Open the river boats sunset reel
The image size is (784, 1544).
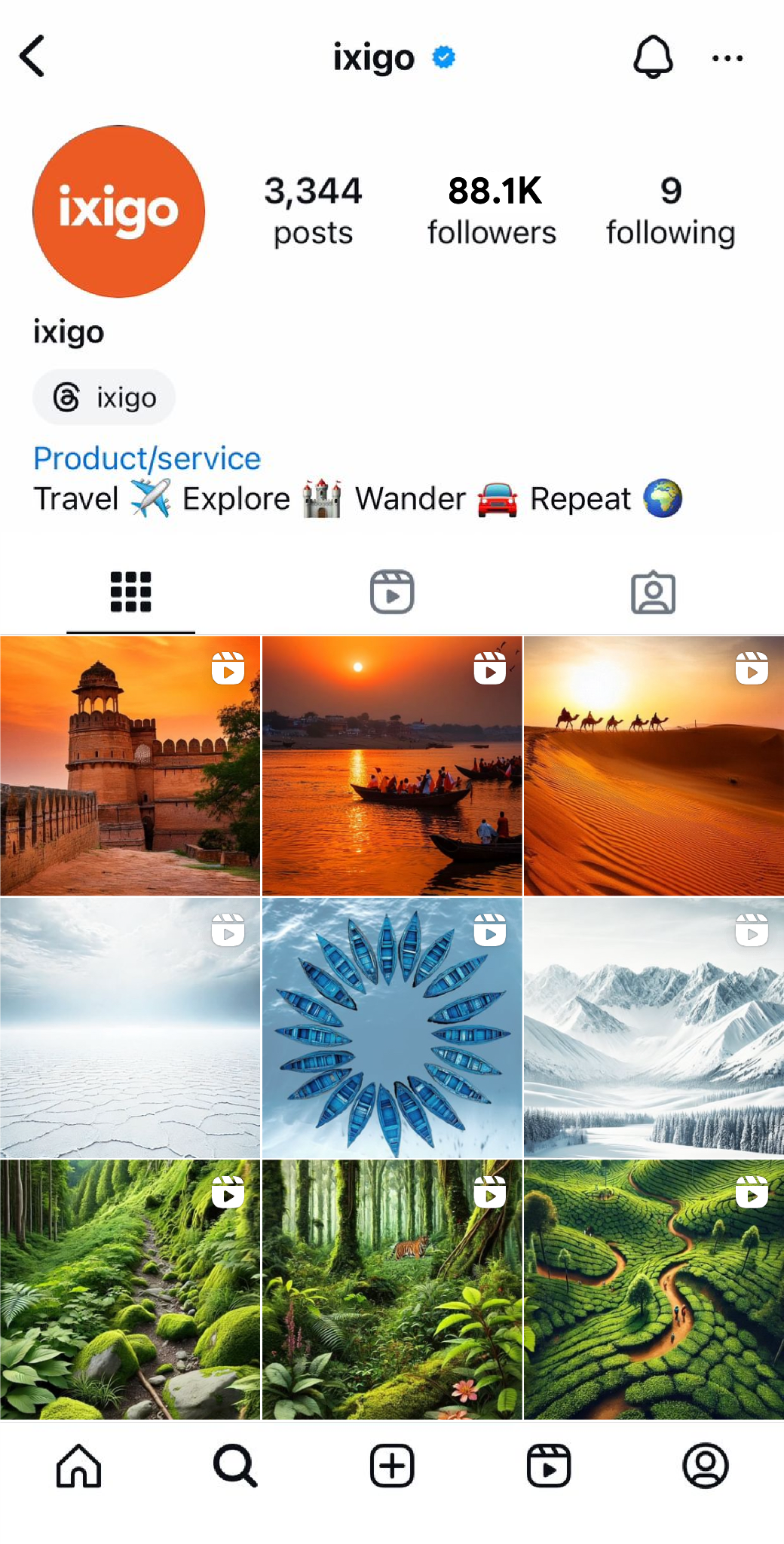(x=392, y=766)
